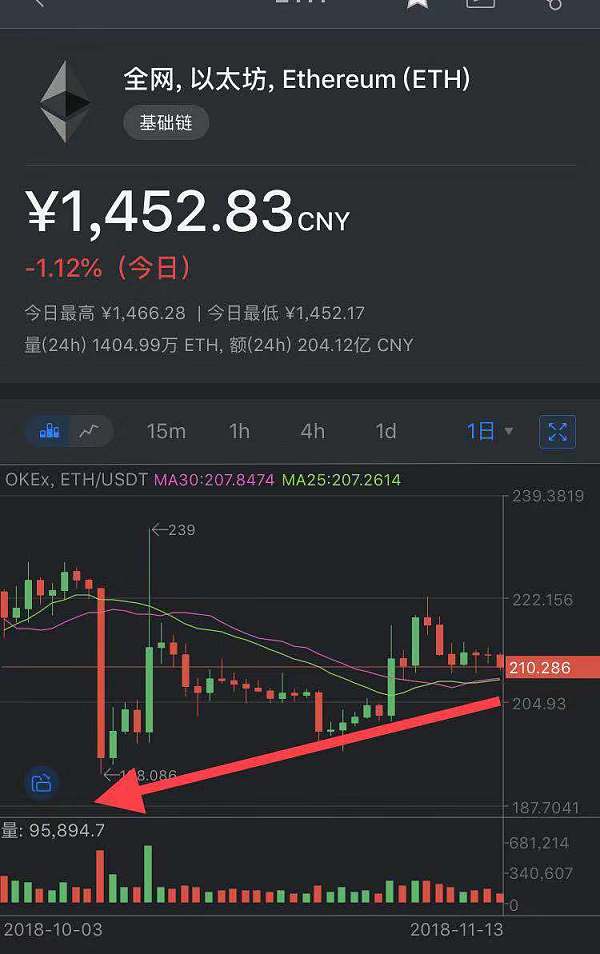Image resolution: width=600 pixels, height=954 pixels.
Task: Toggle the favorite star for ETH
Action: [x=417, y=3]
